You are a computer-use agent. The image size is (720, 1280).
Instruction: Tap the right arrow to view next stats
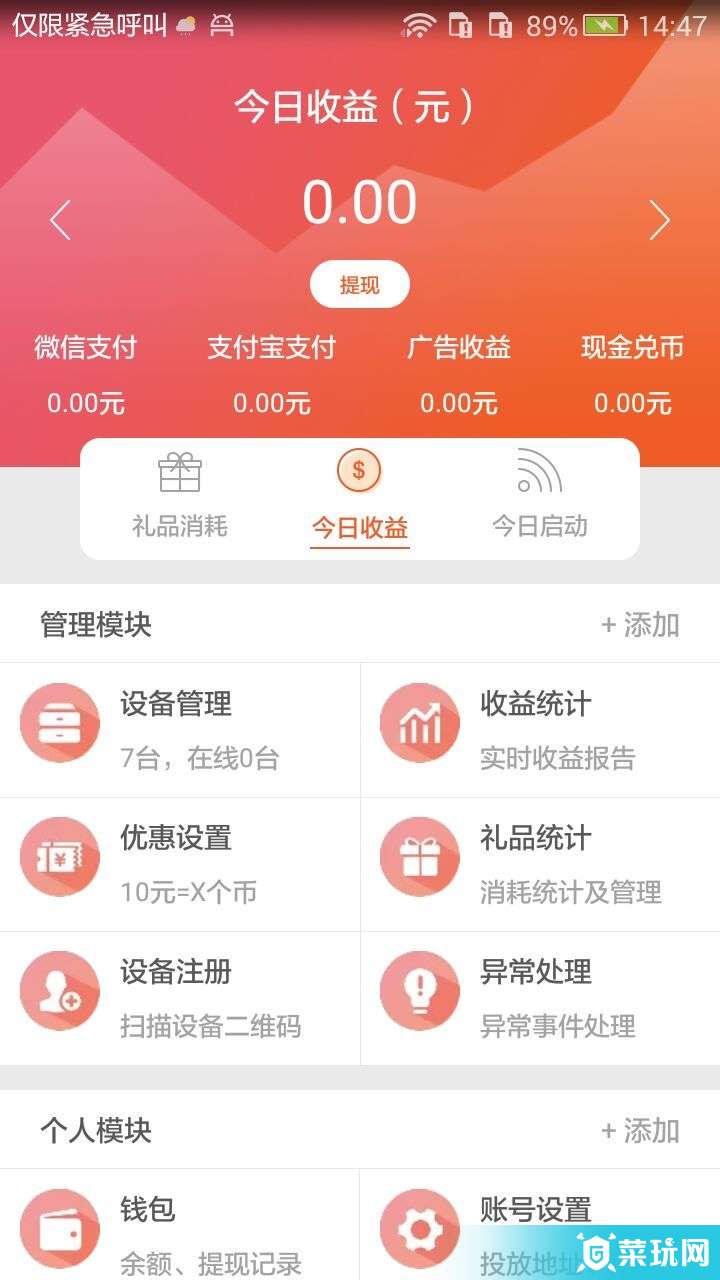coord(659,219)
